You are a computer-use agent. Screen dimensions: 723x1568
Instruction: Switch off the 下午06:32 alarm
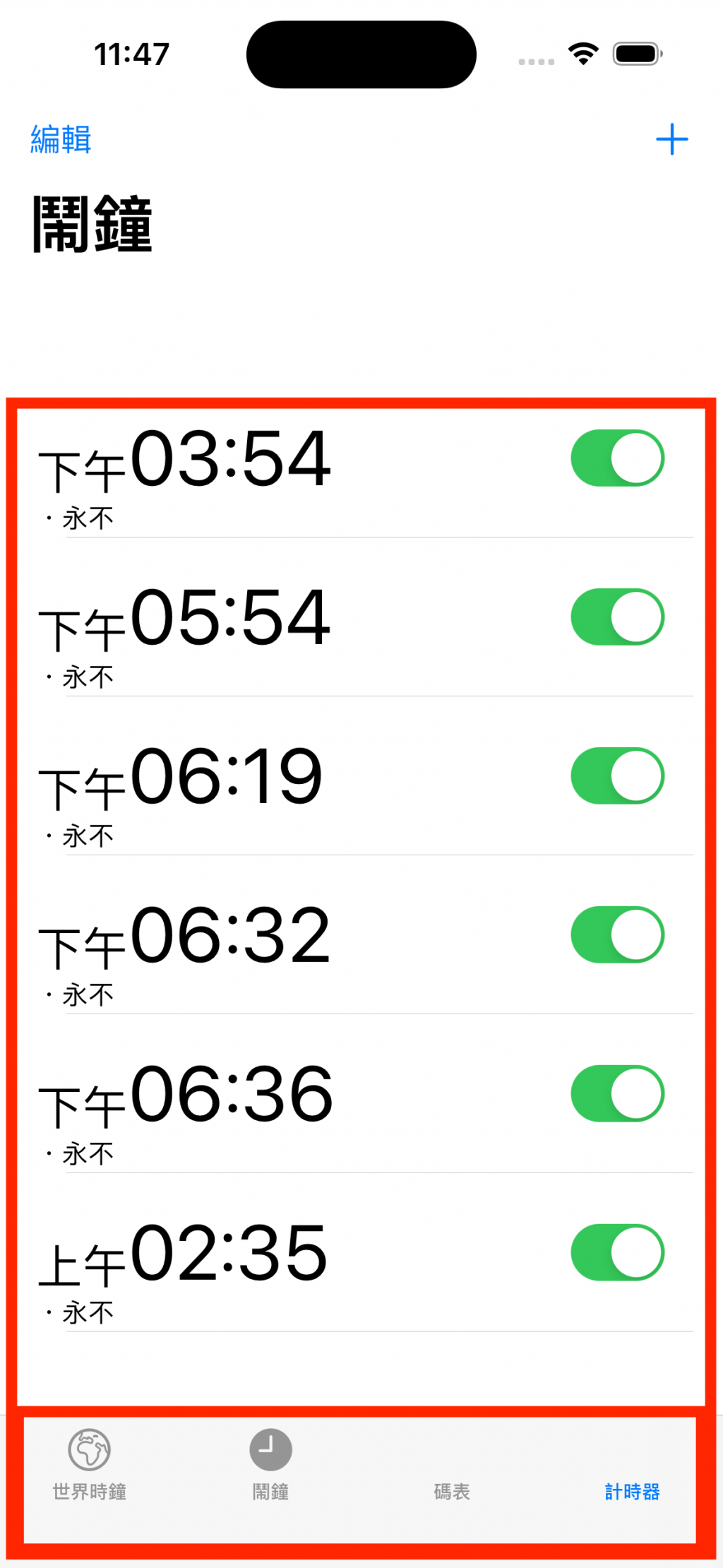click(617, 934)
